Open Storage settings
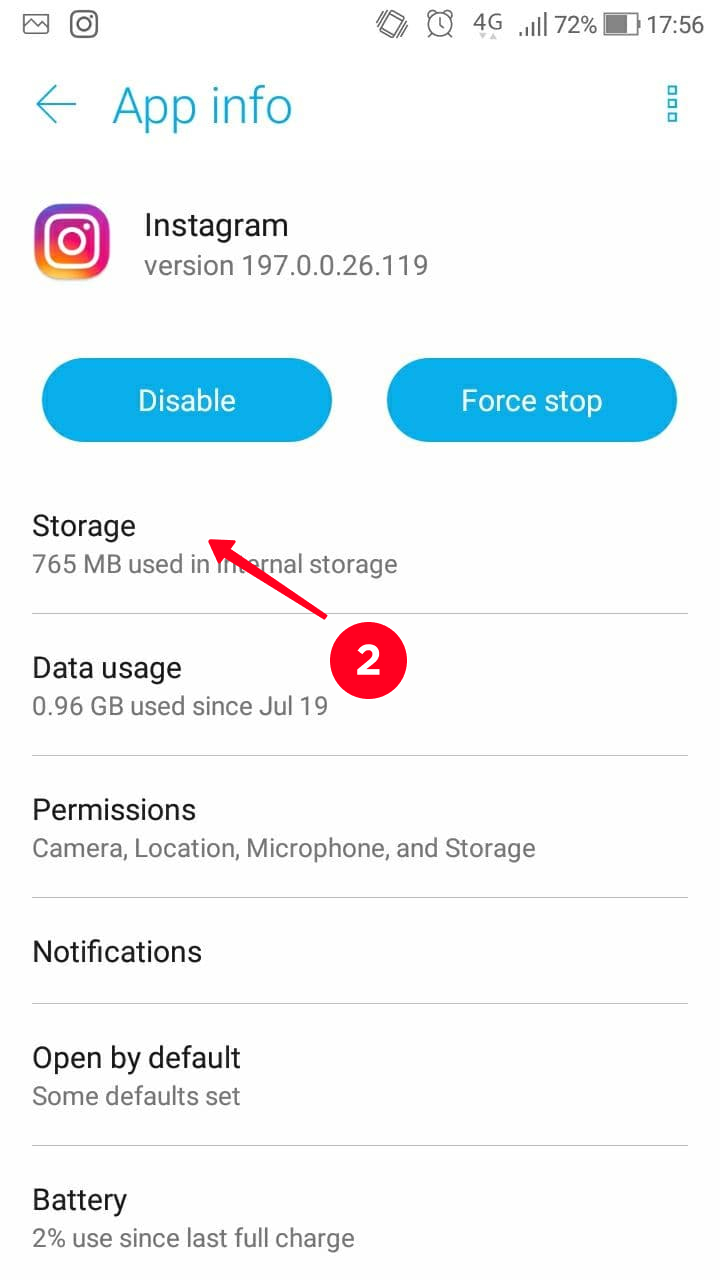The image size is (720, 1280). 360,544
